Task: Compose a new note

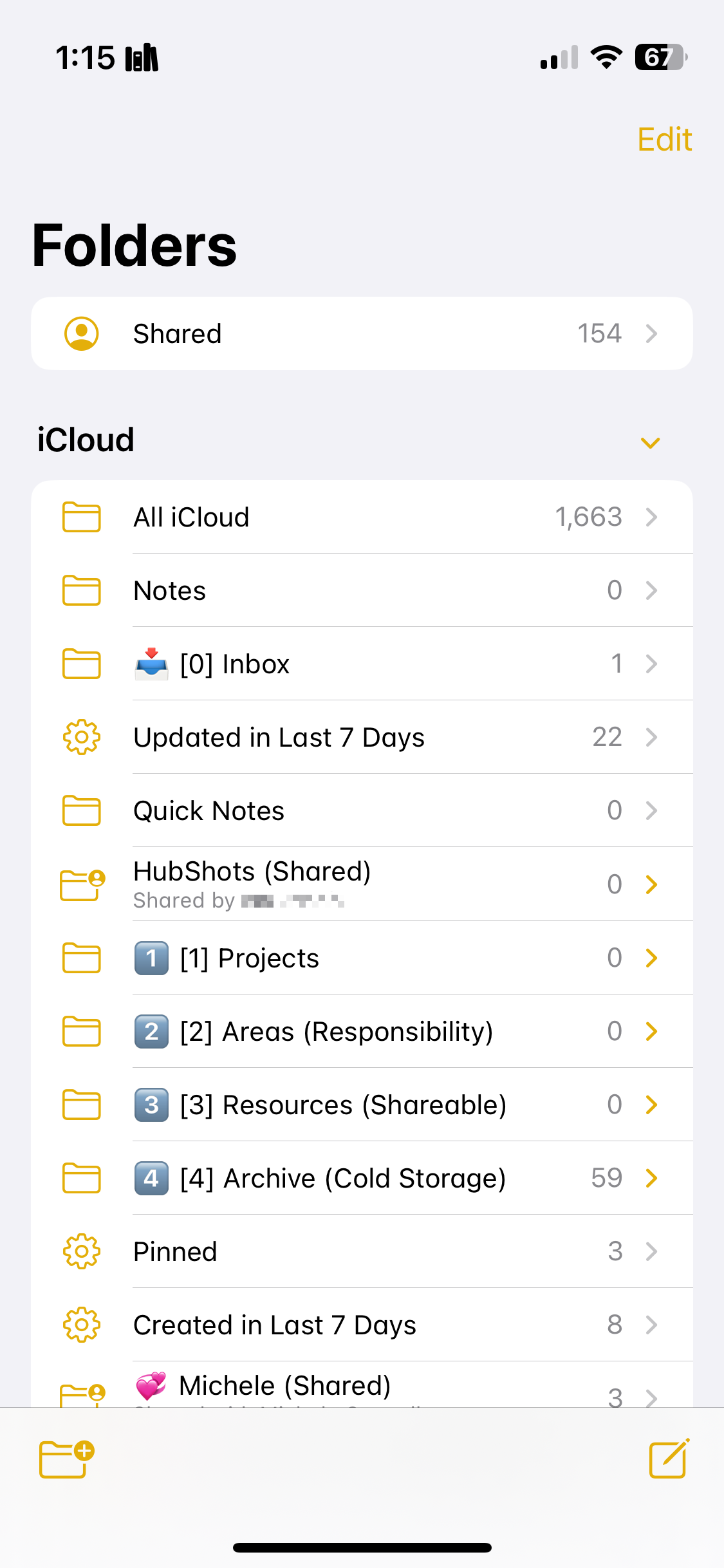Action: click(x=669, y=1459)
